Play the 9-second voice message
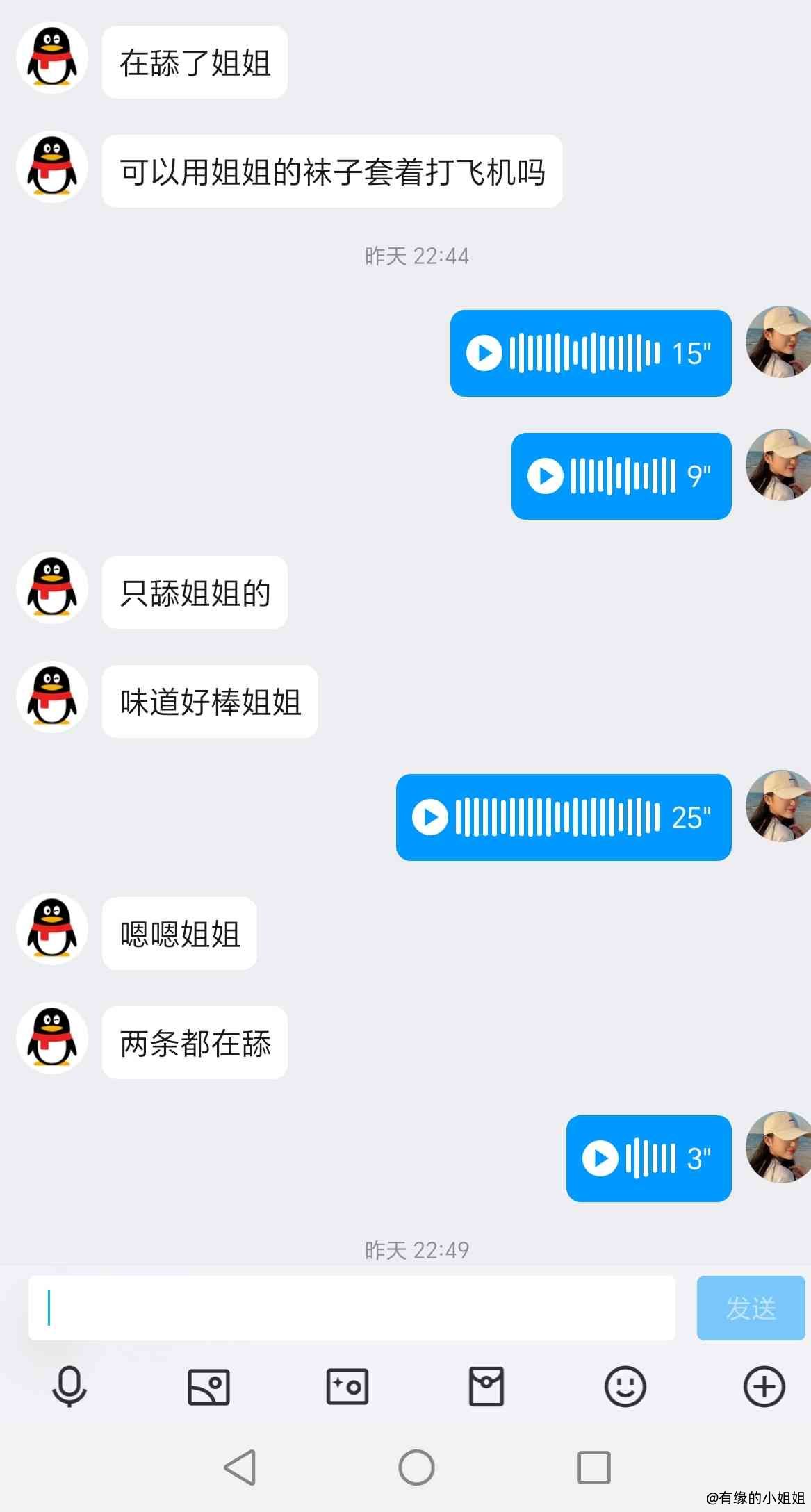Image resolution: width=811 pixels, height=1512 pixels. [x=546, y=476]
